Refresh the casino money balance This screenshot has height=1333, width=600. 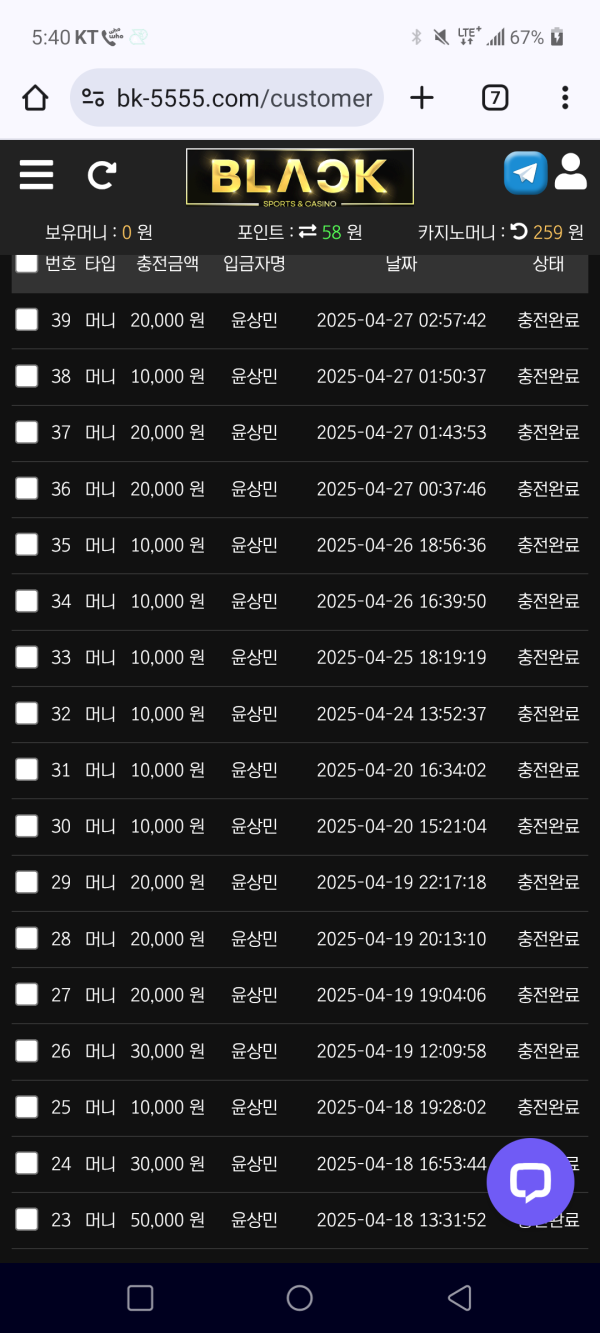point(518,232)
